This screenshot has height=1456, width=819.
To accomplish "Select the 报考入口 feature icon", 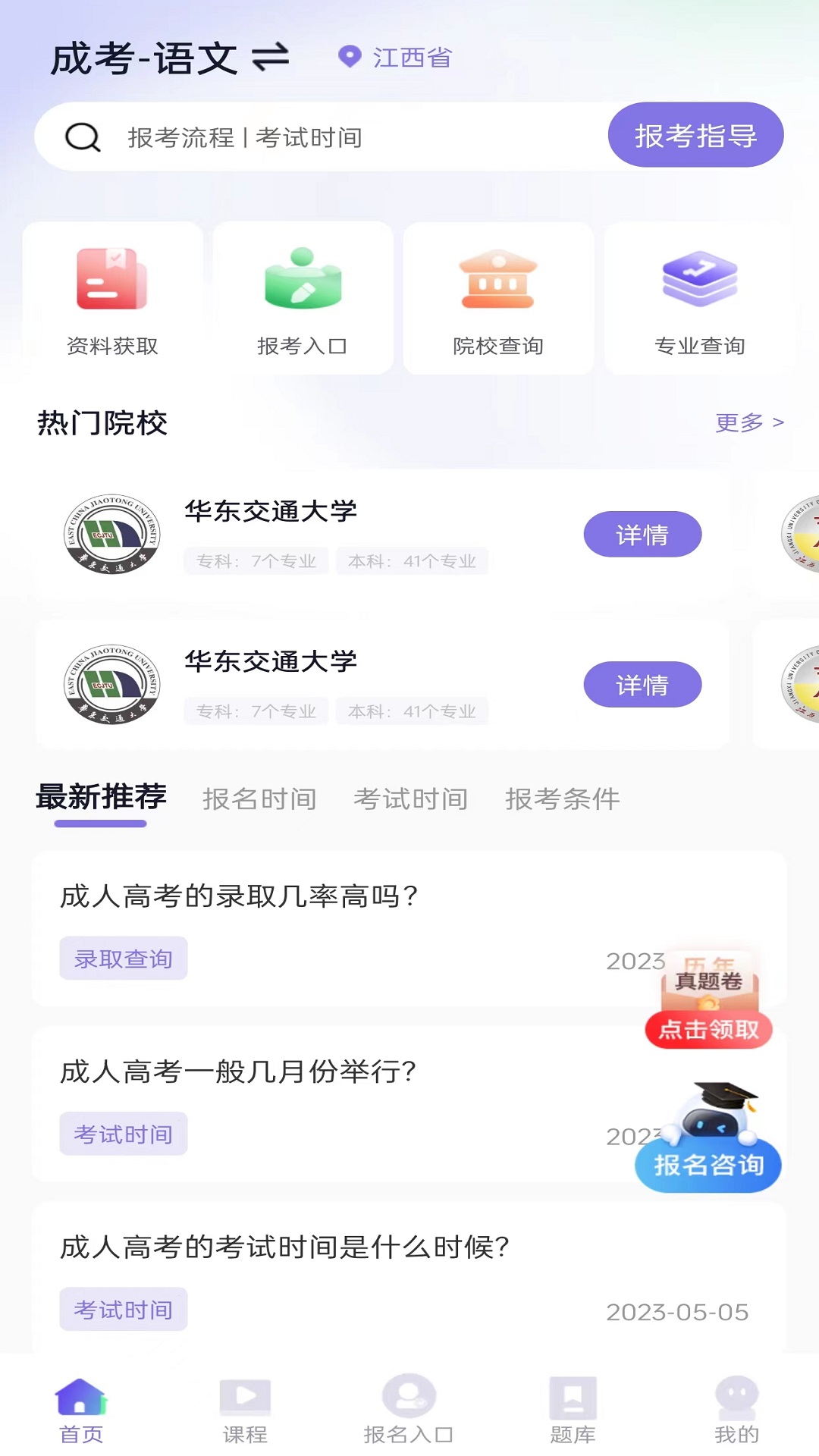I will (x=302, y=296).
